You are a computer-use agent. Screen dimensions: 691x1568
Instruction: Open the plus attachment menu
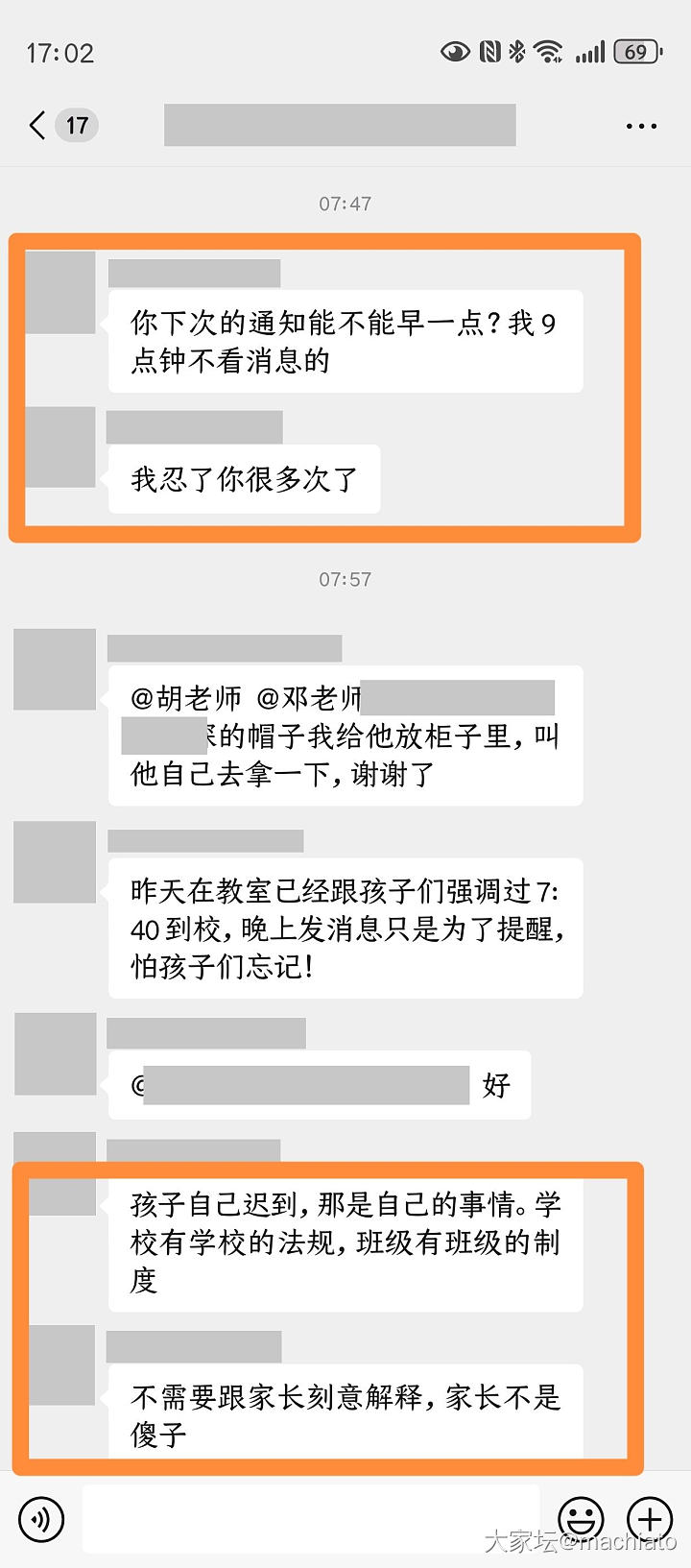coord(650,1519)
